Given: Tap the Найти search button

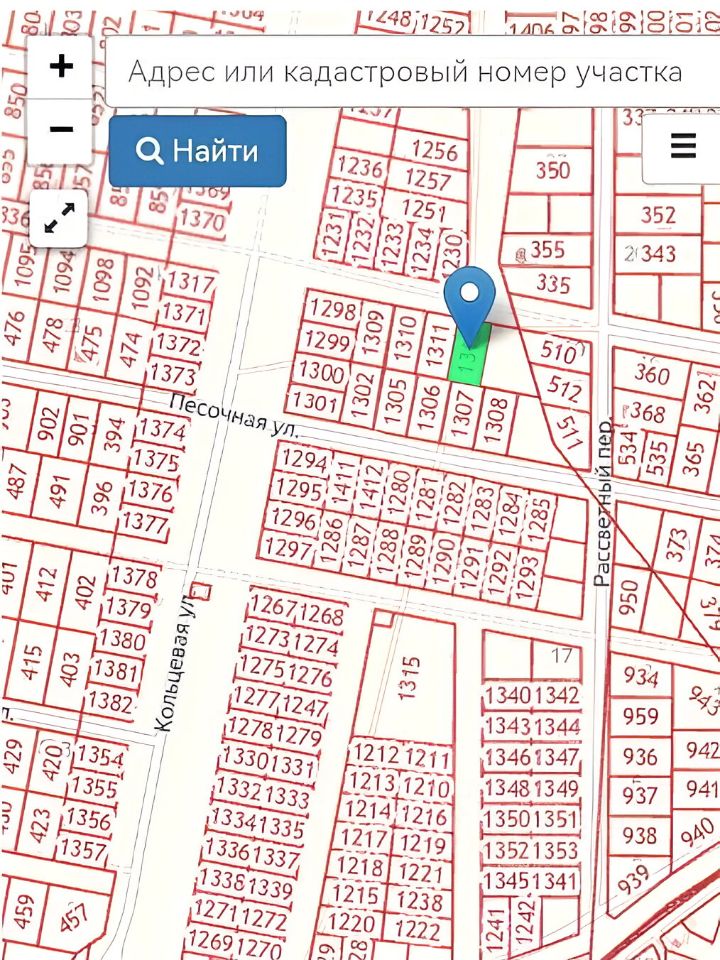Looking at the screenshot, I should coord(198,151).
